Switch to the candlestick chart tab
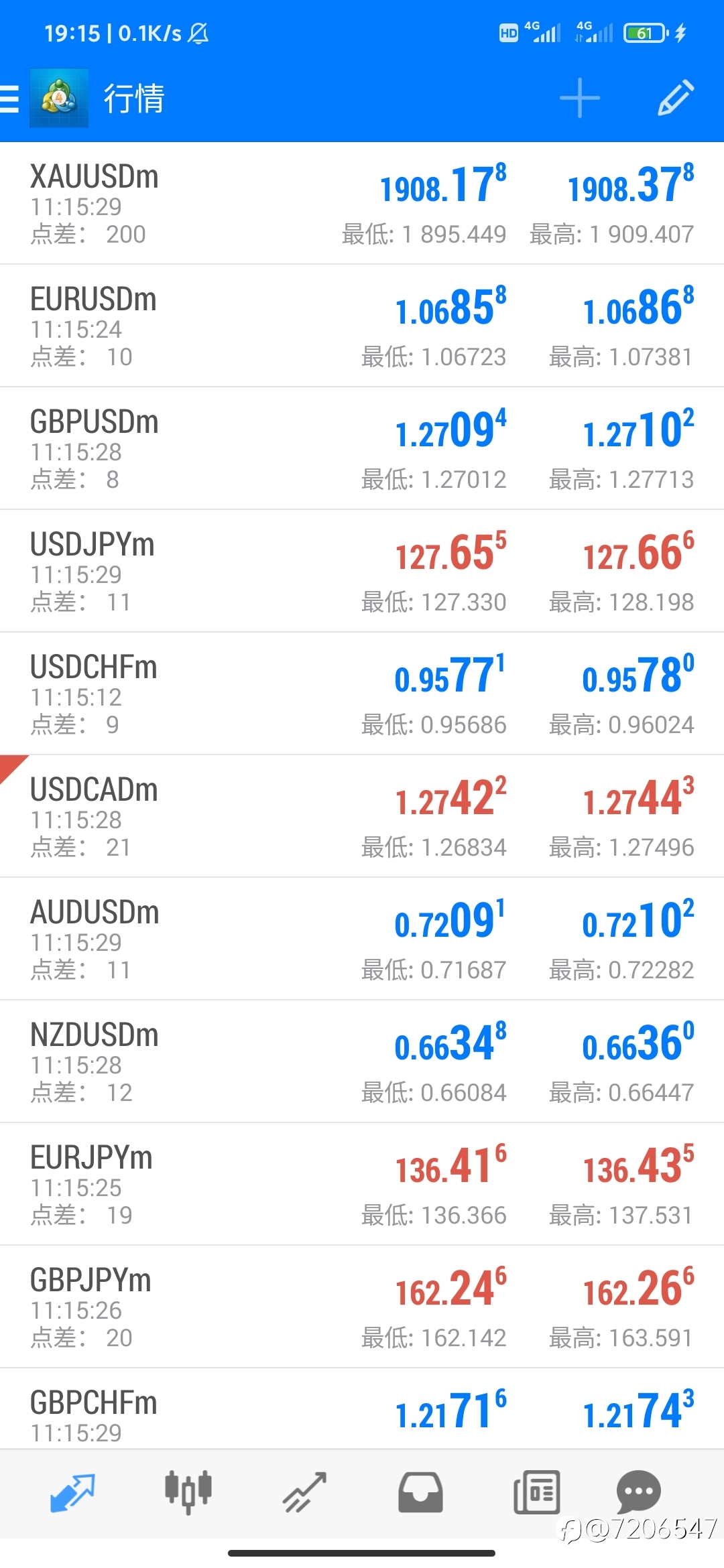Viewport: 724px width, 1568px height. click(188, 1492)
